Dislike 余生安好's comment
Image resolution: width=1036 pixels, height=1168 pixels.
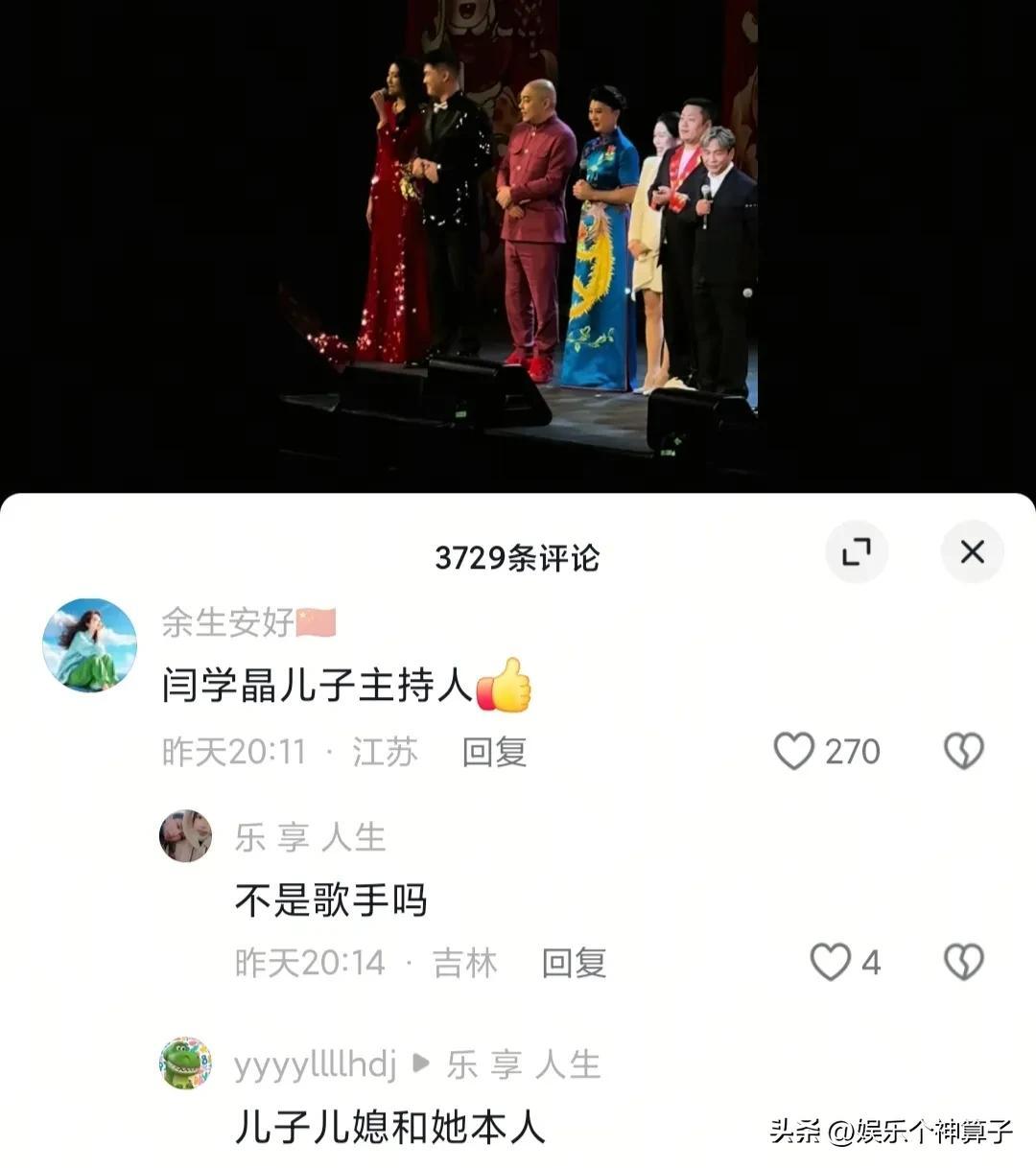963,751
